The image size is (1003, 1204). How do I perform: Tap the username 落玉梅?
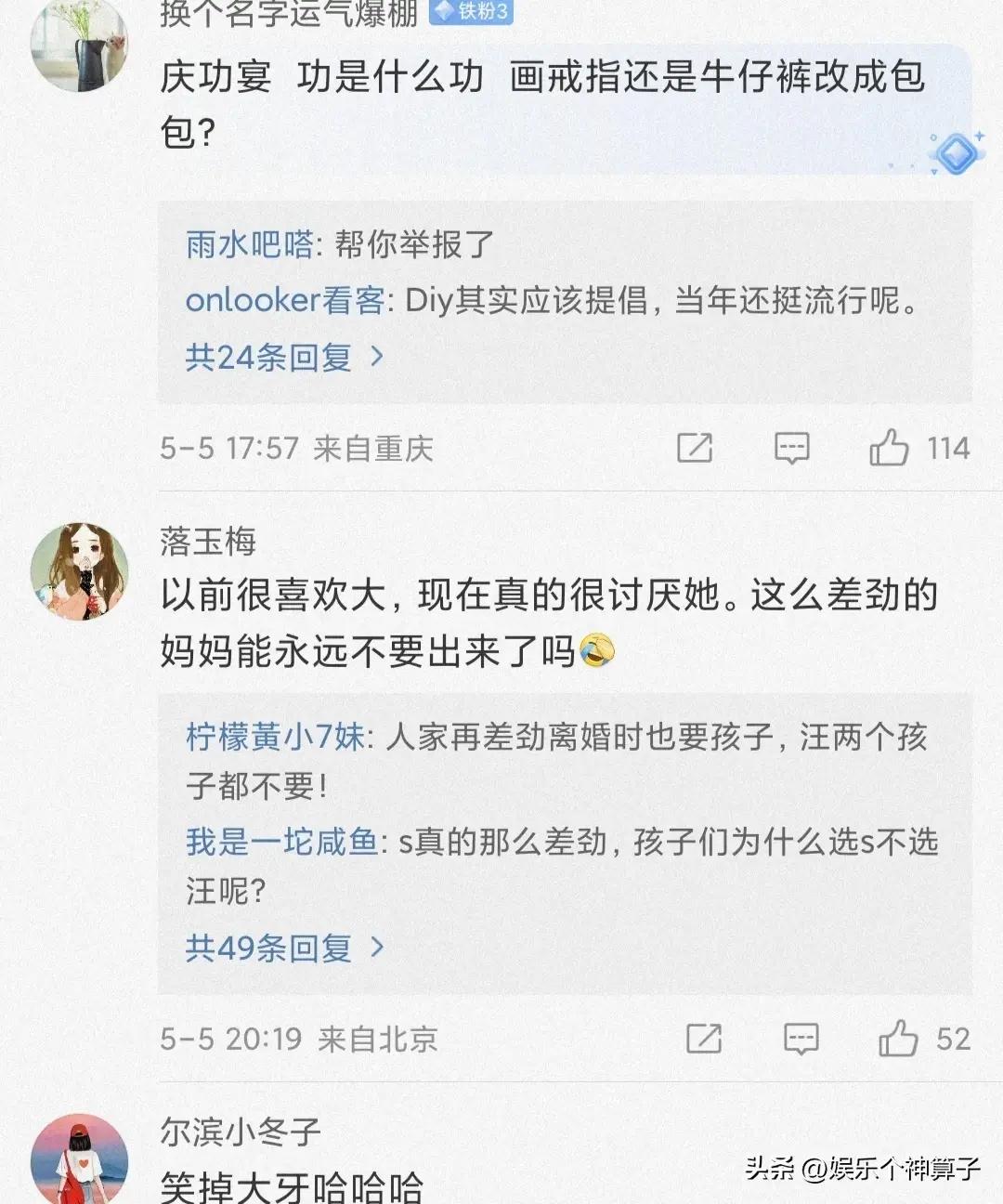[x=208, y=541]
